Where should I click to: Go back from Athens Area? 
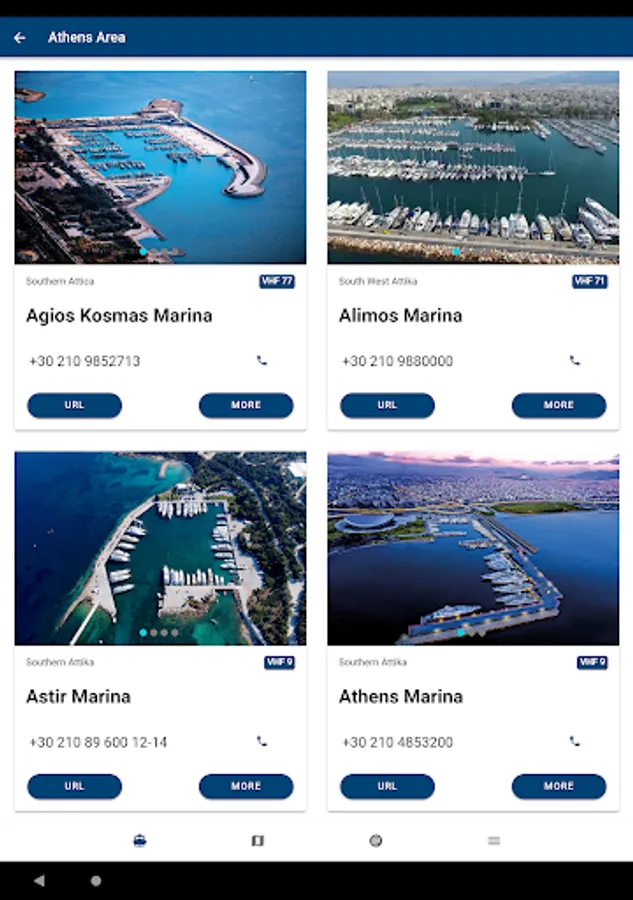click(x=19, y=38)
